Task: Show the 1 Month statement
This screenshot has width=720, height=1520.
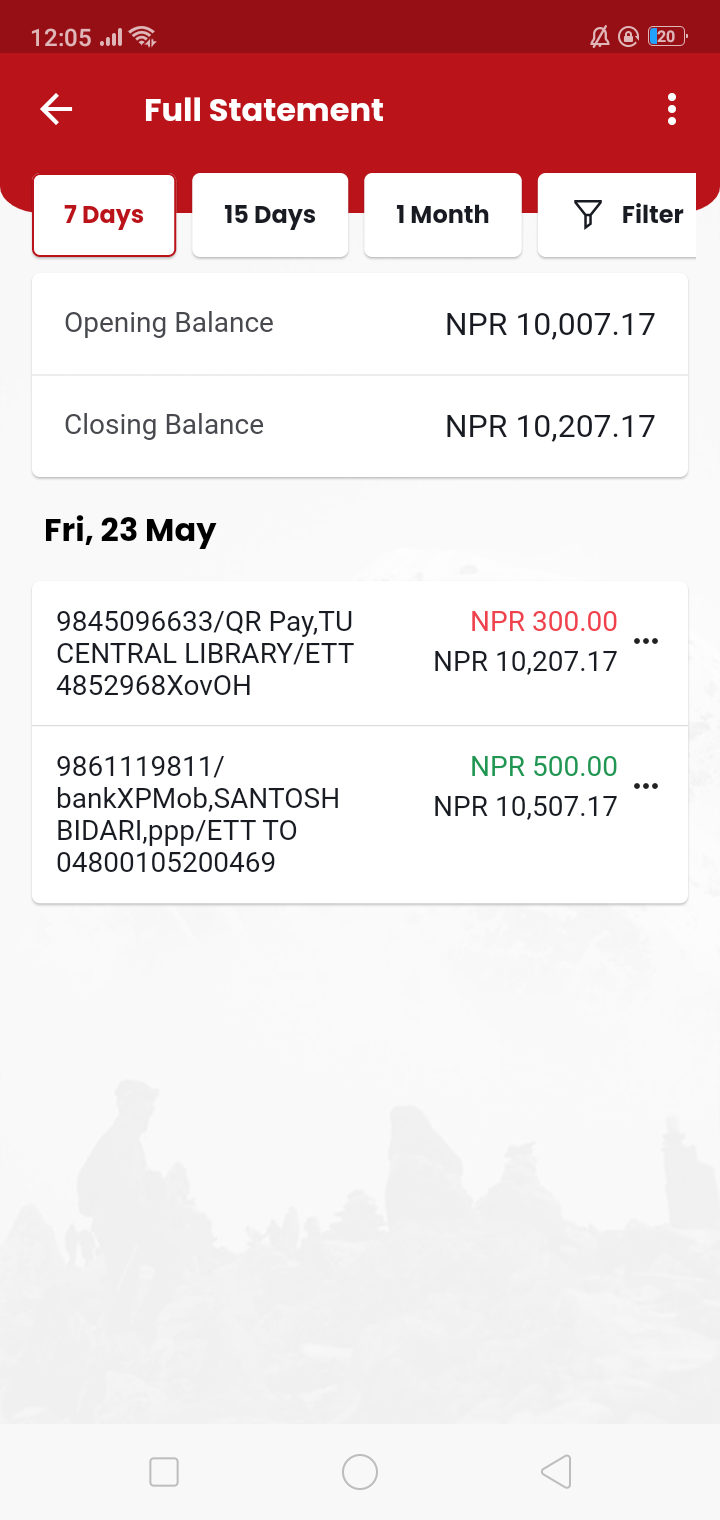Action: [x=442, y=215]
